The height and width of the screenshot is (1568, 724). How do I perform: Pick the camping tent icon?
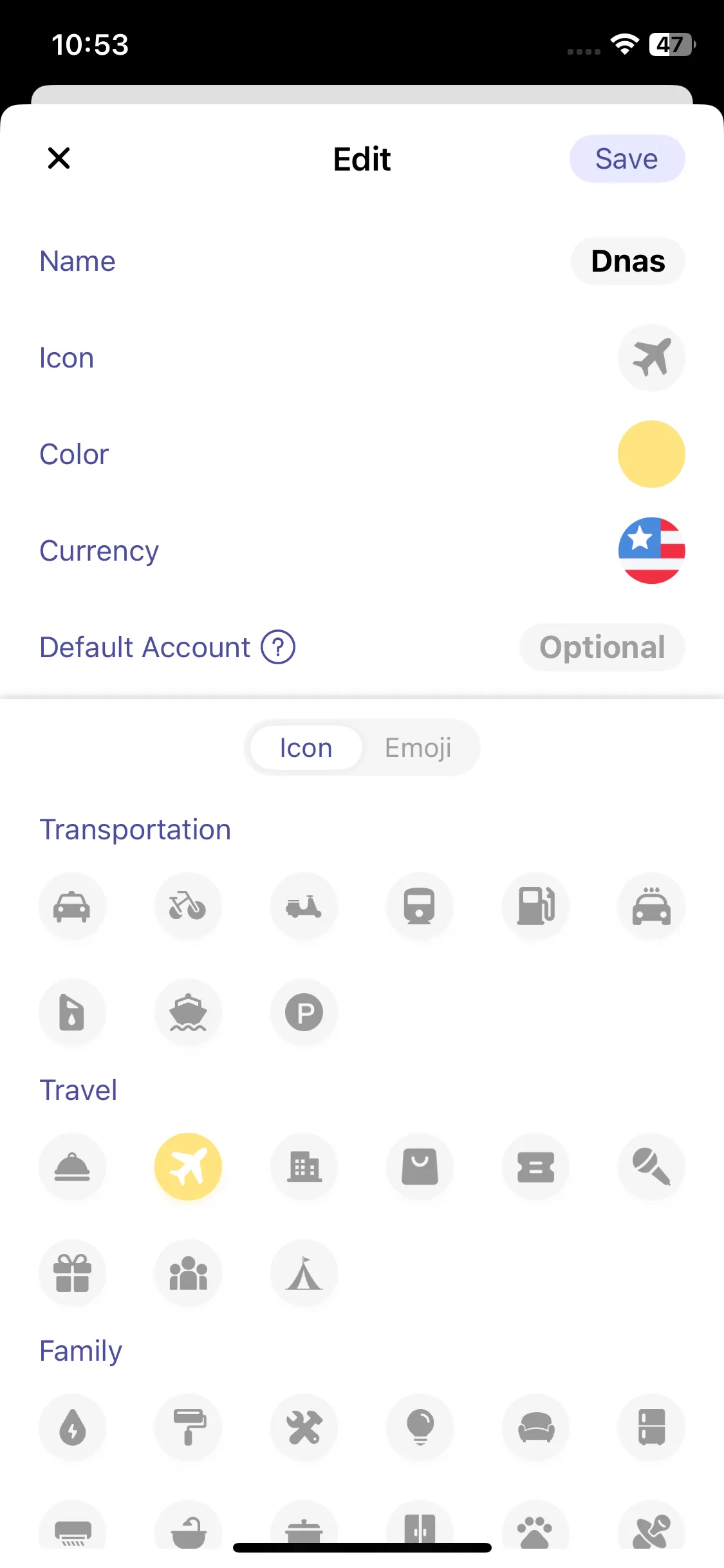[x=304, y=1273]
